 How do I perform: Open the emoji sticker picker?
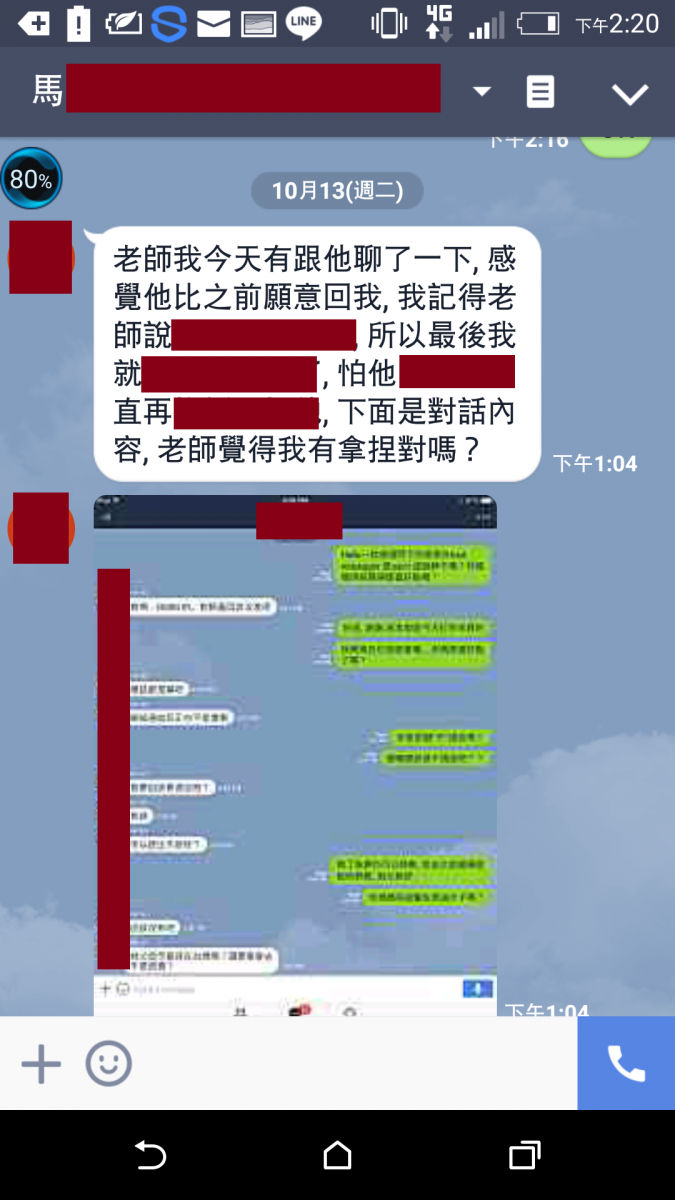[108, 1063]
